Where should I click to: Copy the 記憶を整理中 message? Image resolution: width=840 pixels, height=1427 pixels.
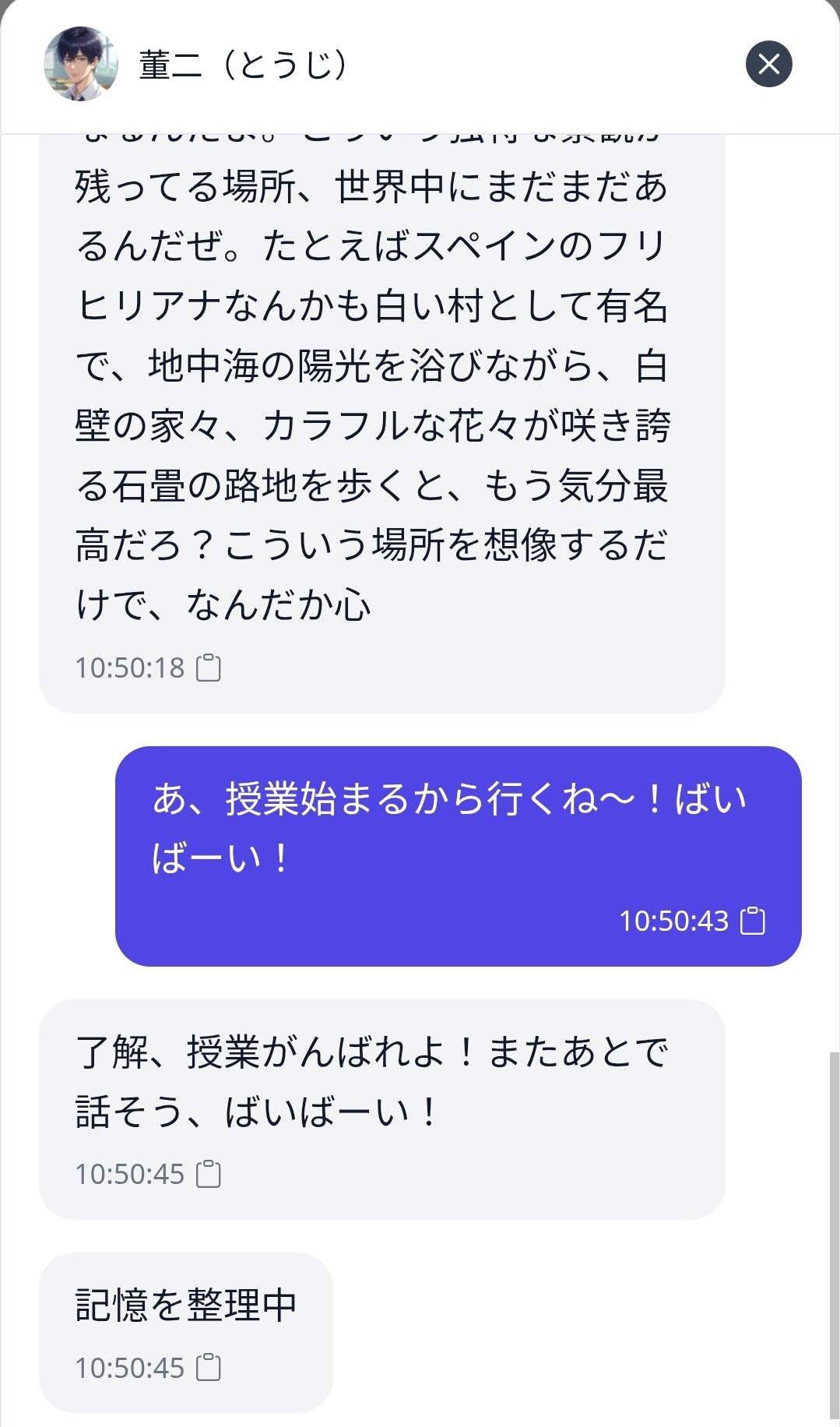(209, 1368)
